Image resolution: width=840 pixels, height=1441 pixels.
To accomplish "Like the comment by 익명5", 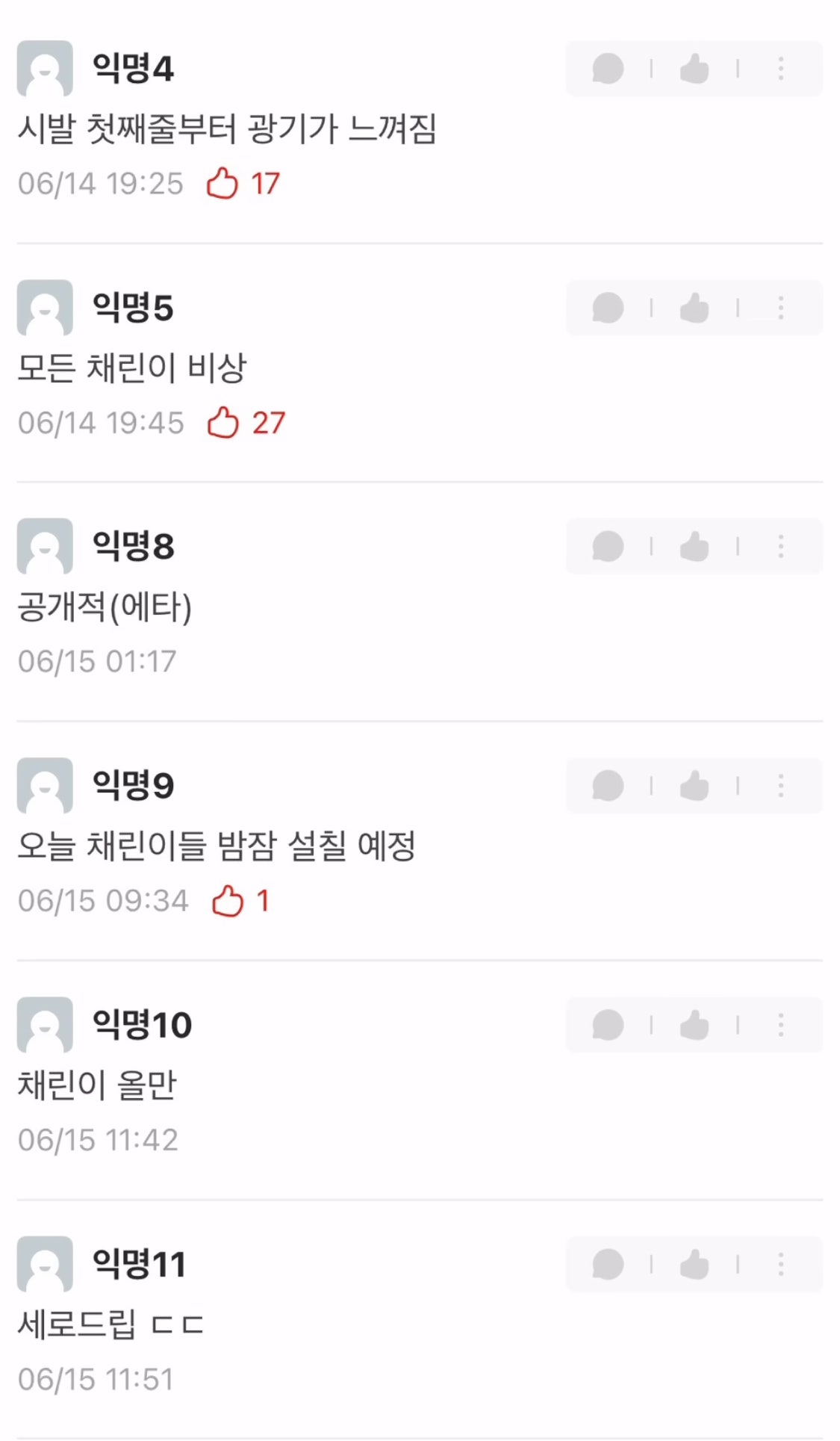I will tap(694, 308).
